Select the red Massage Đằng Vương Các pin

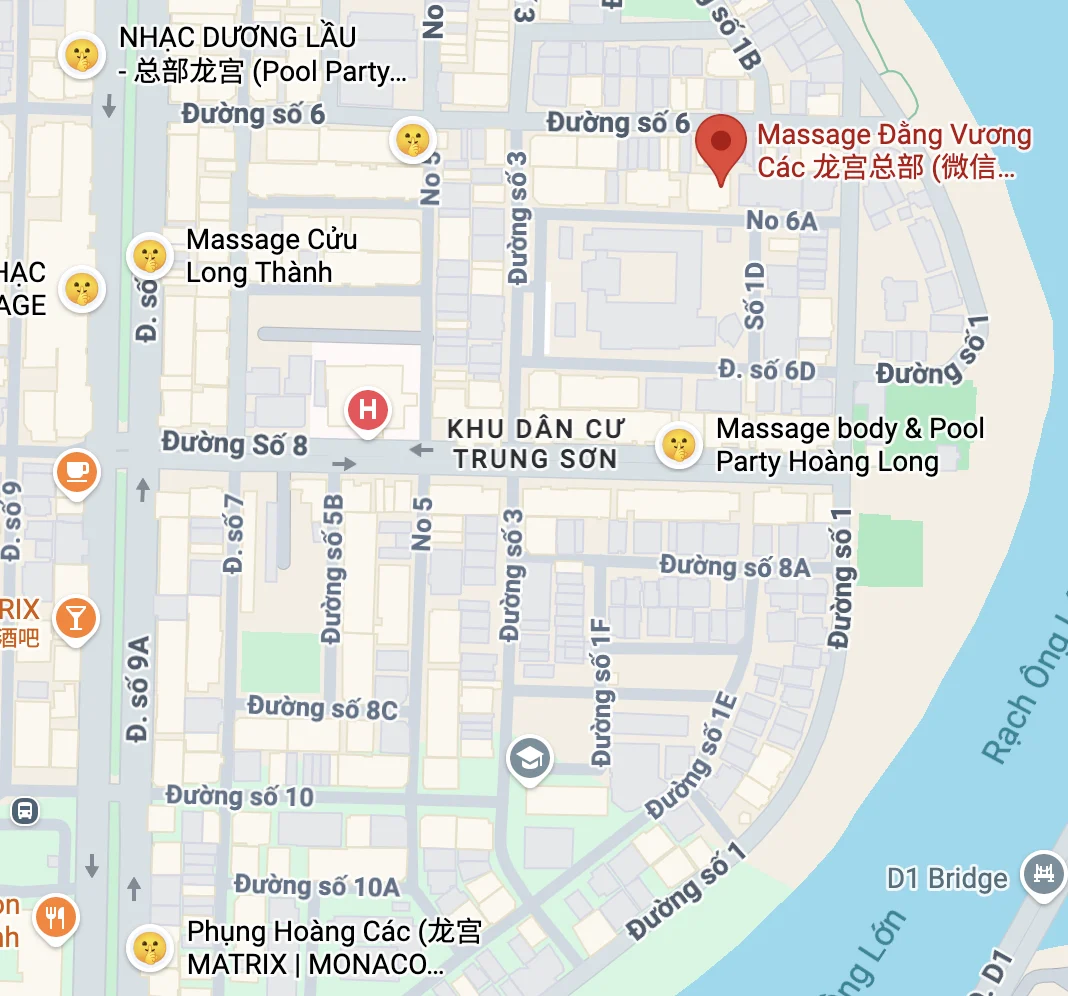tap(720, 143)
